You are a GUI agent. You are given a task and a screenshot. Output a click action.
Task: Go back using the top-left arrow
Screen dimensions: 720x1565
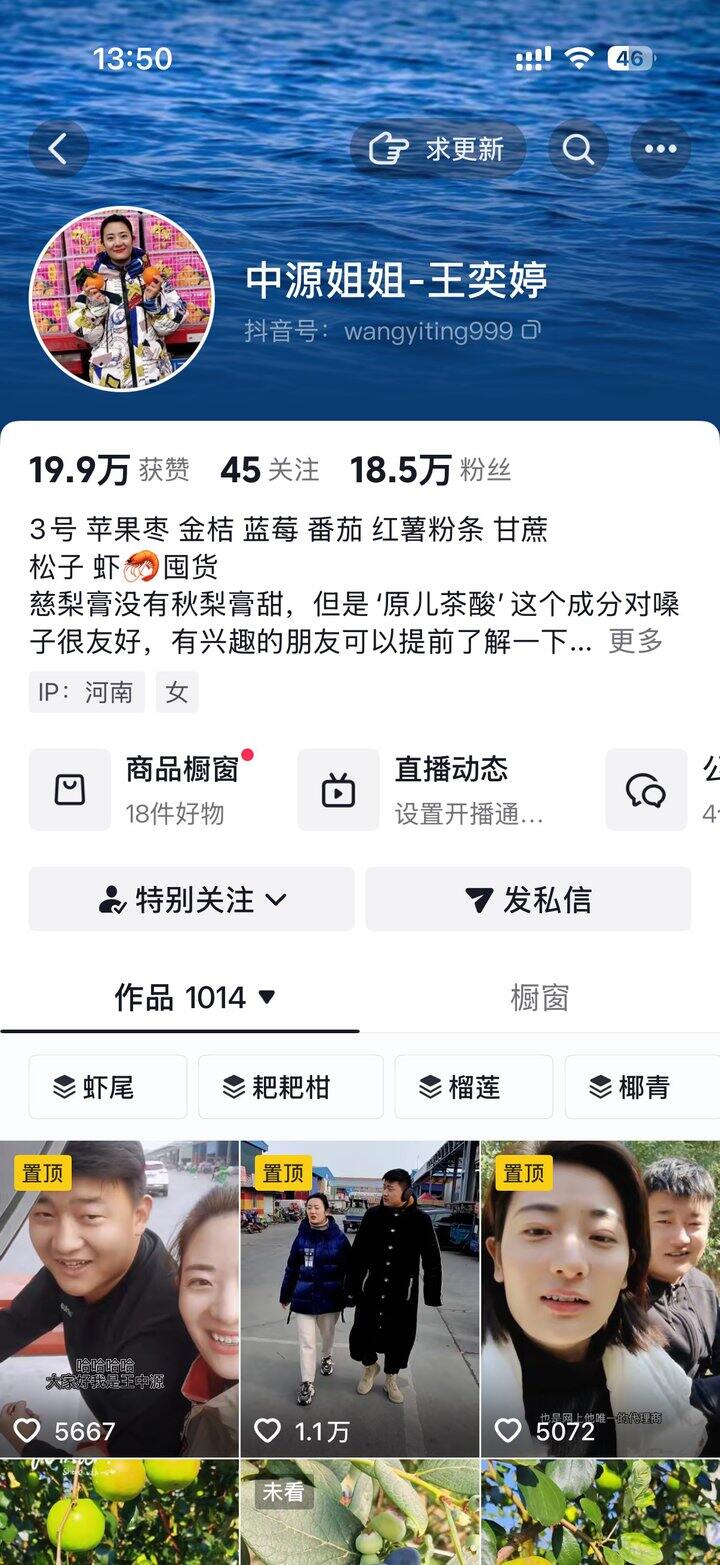click(x=58, y=149)
